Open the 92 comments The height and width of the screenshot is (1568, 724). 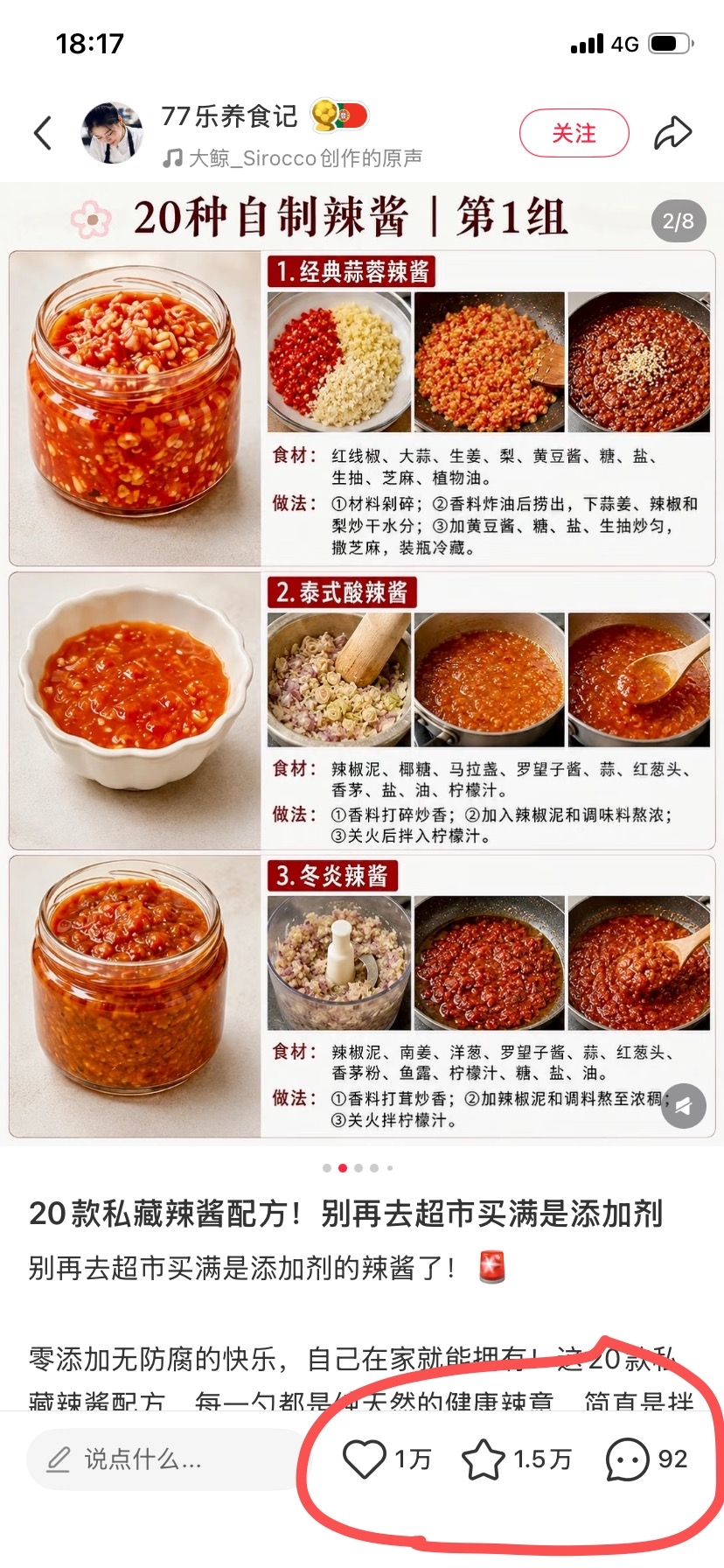pyautogui.click(x=647, y=1459)
